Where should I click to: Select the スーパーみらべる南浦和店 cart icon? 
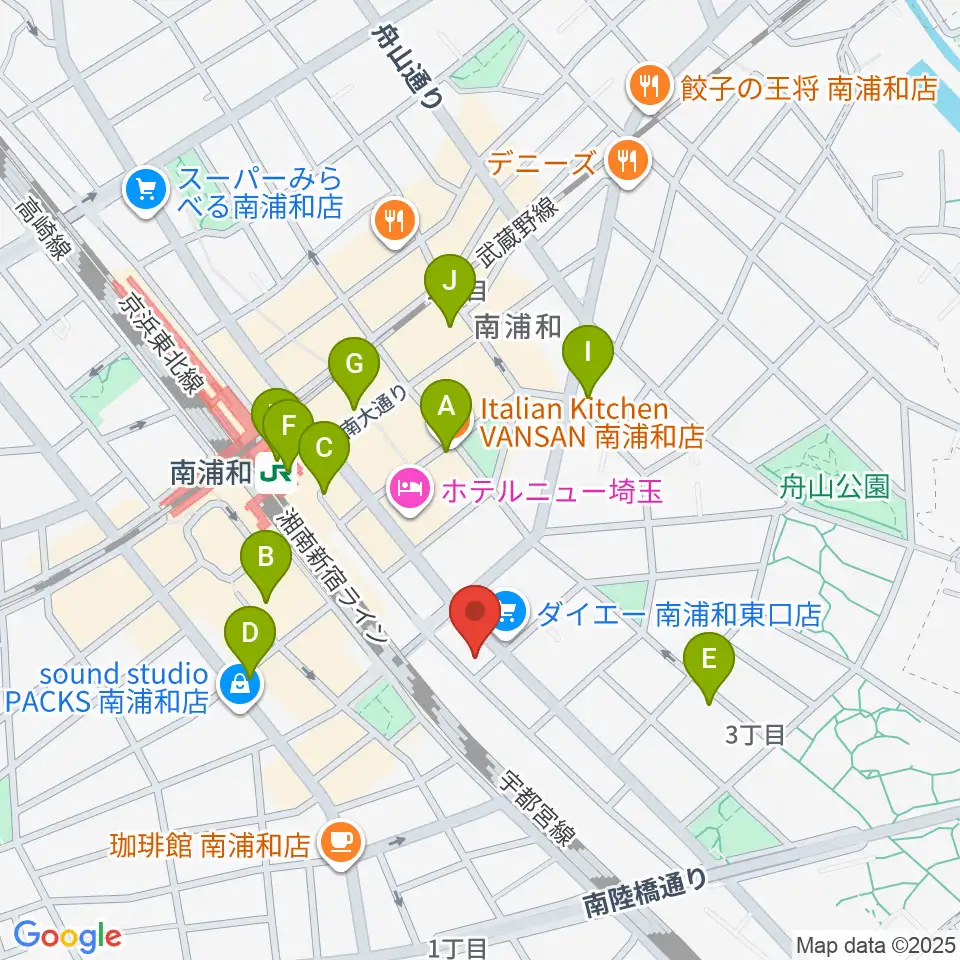pos(145,193)
